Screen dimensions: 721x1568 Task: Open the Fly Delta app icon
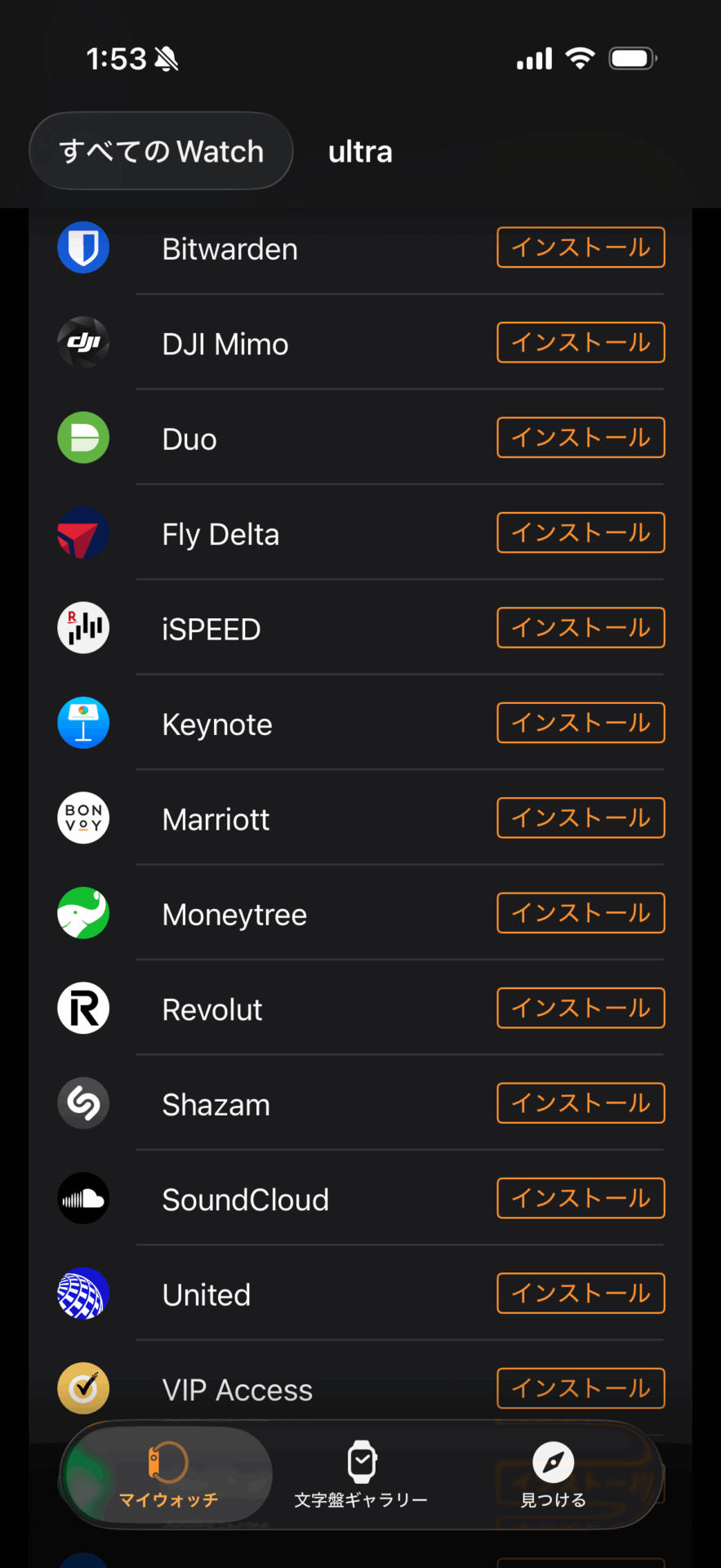click(x=82, y=532)
